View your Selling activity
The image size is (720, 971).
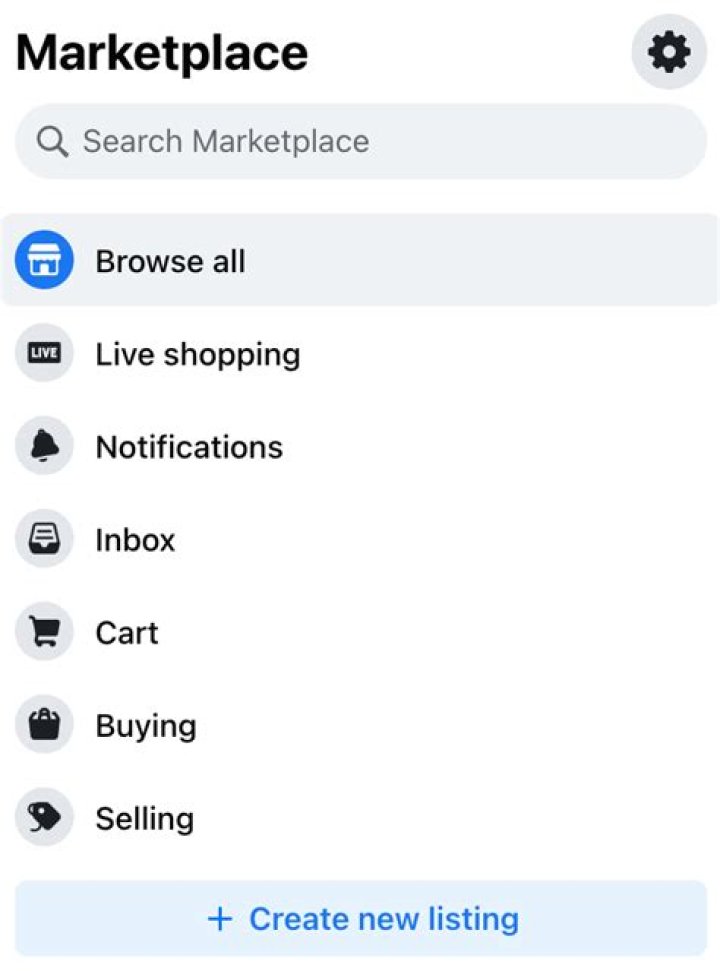point(144,817)
